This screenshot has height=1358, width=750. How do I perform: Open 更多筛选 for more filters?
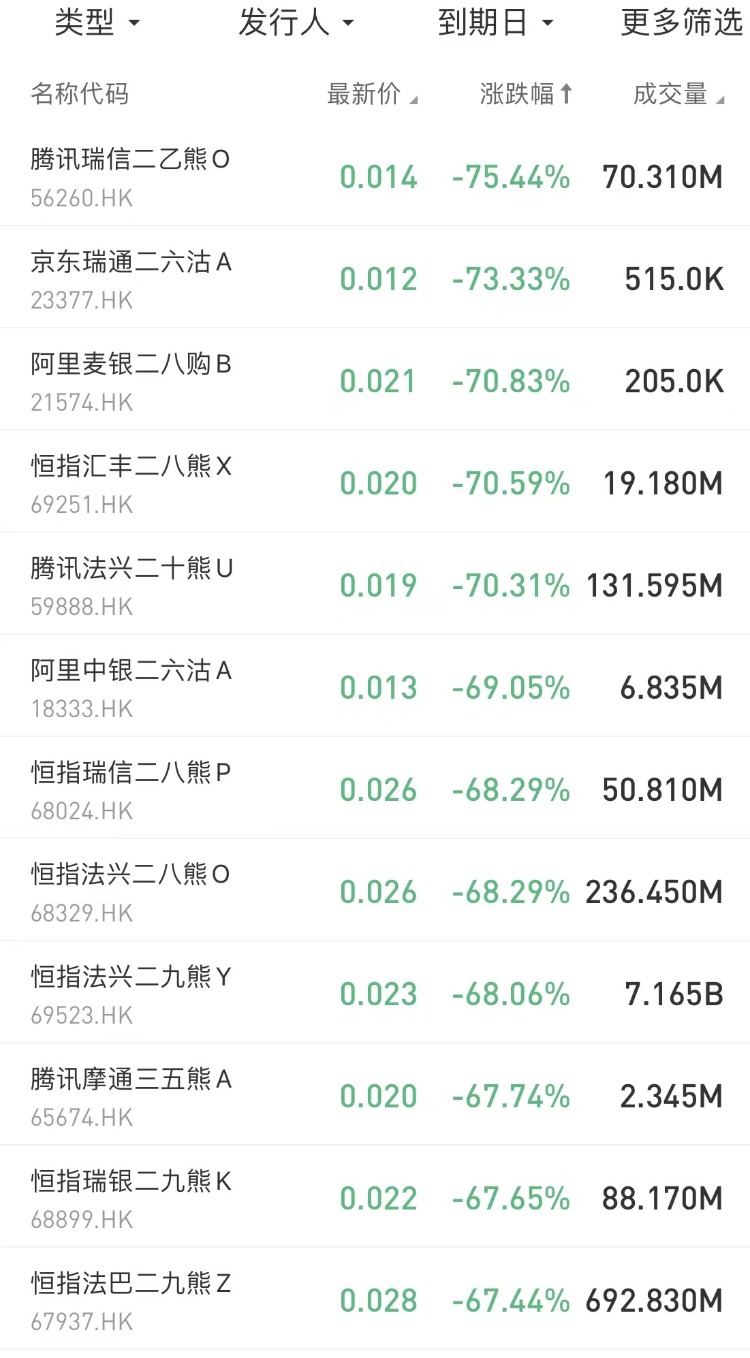coord(682,23)
